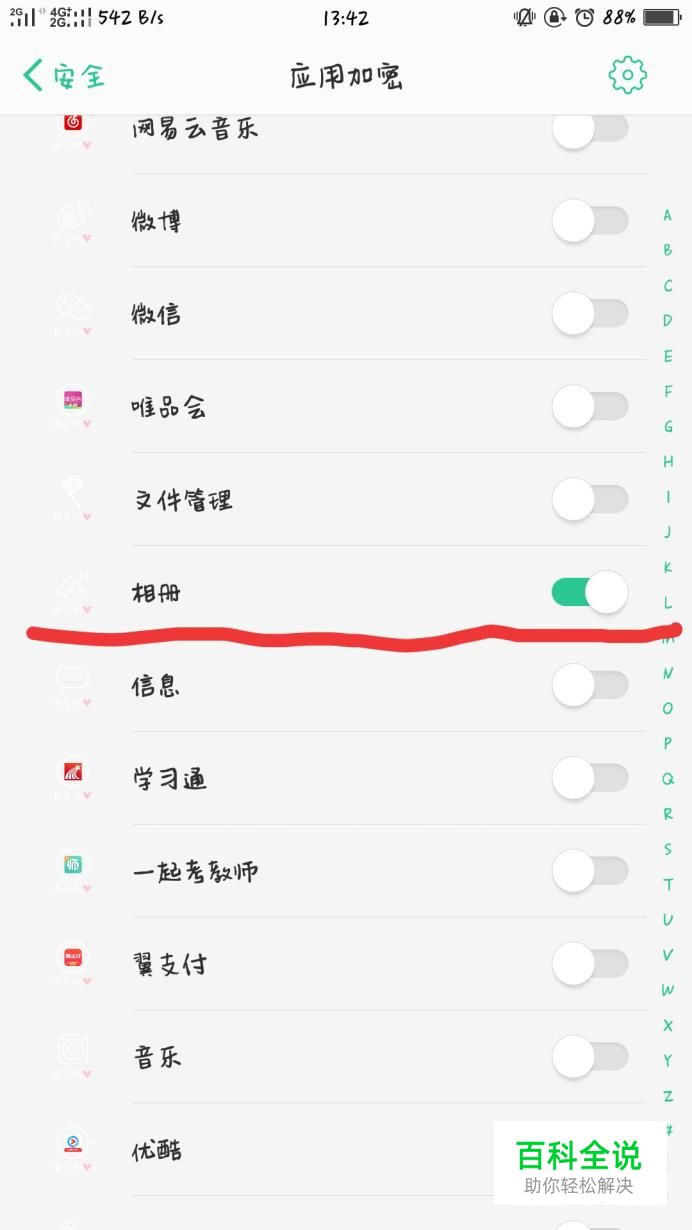This screenshot has width=692, height=1230.
Task: Enable encryption for 学习通
Action: tap(590, 778)
